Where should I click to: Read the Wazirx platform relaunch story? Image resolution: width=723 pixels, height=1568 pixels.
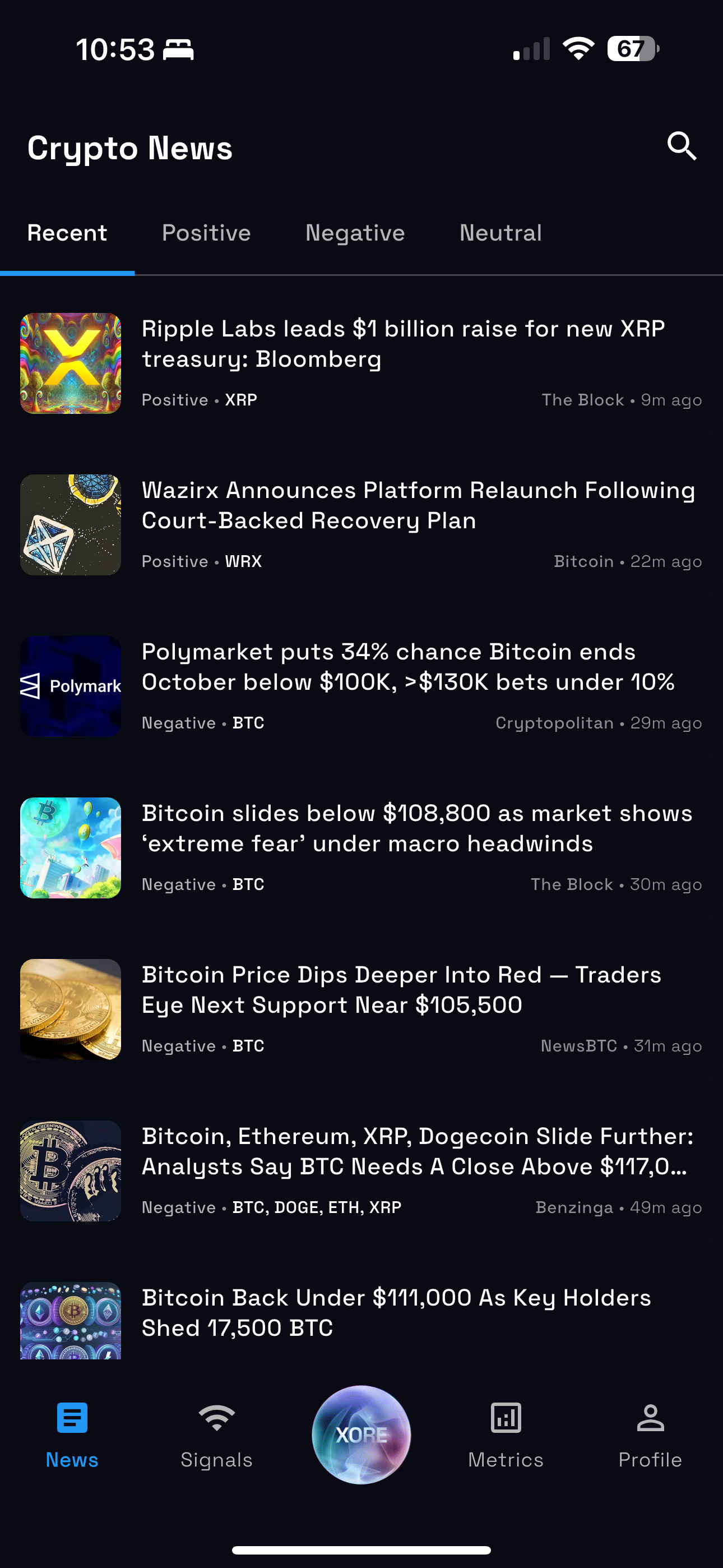tap(418, 505)
